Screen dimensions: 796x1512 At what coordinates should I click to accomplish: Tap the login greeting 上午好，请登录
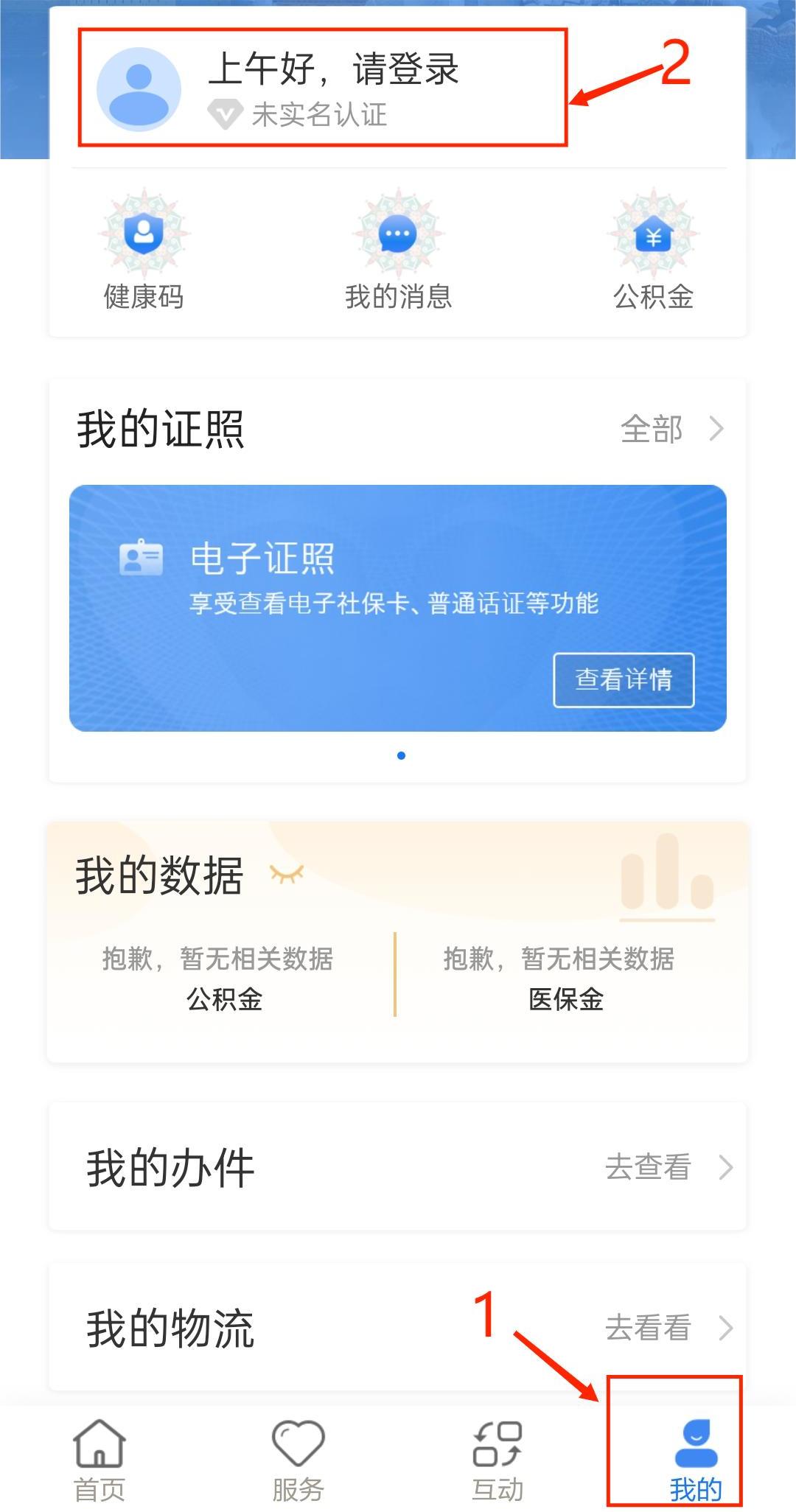coord(333,70)
